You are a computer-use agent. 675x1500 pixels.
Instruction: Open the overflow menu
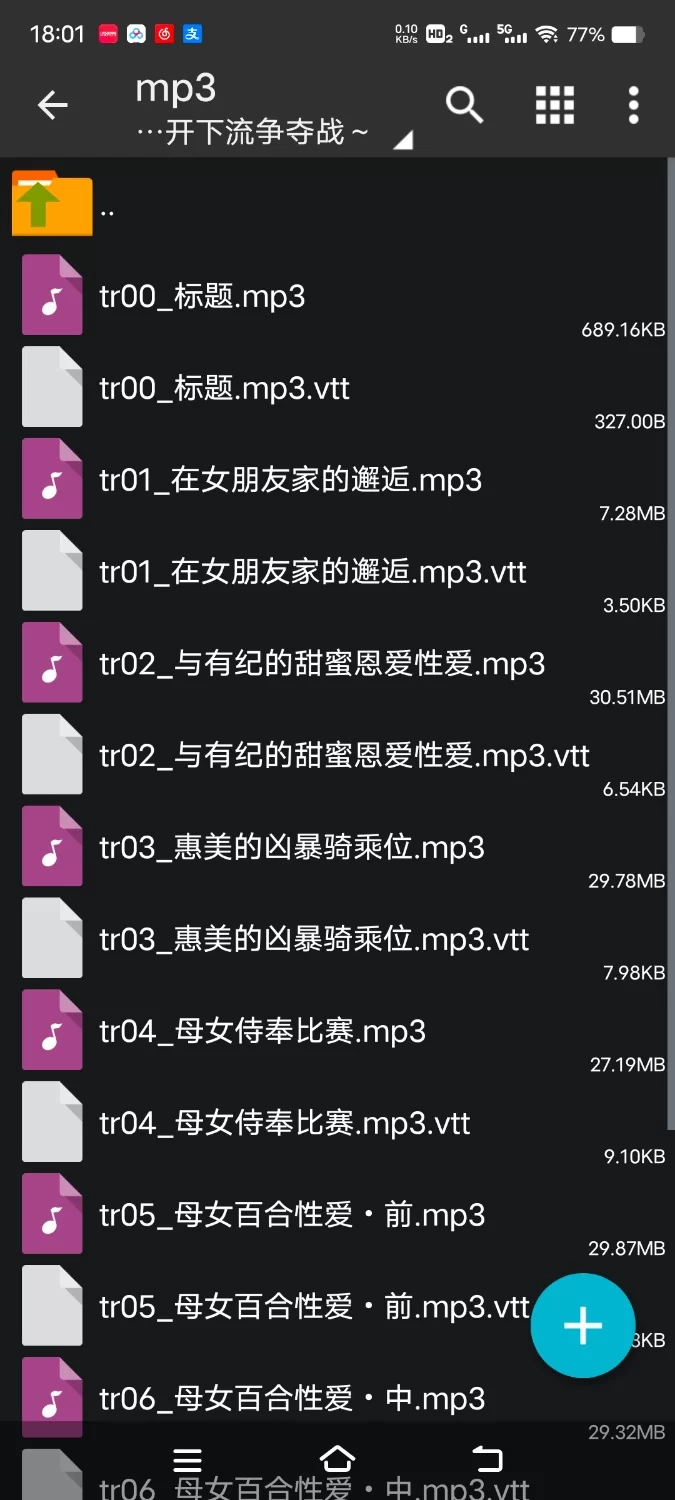633,105
